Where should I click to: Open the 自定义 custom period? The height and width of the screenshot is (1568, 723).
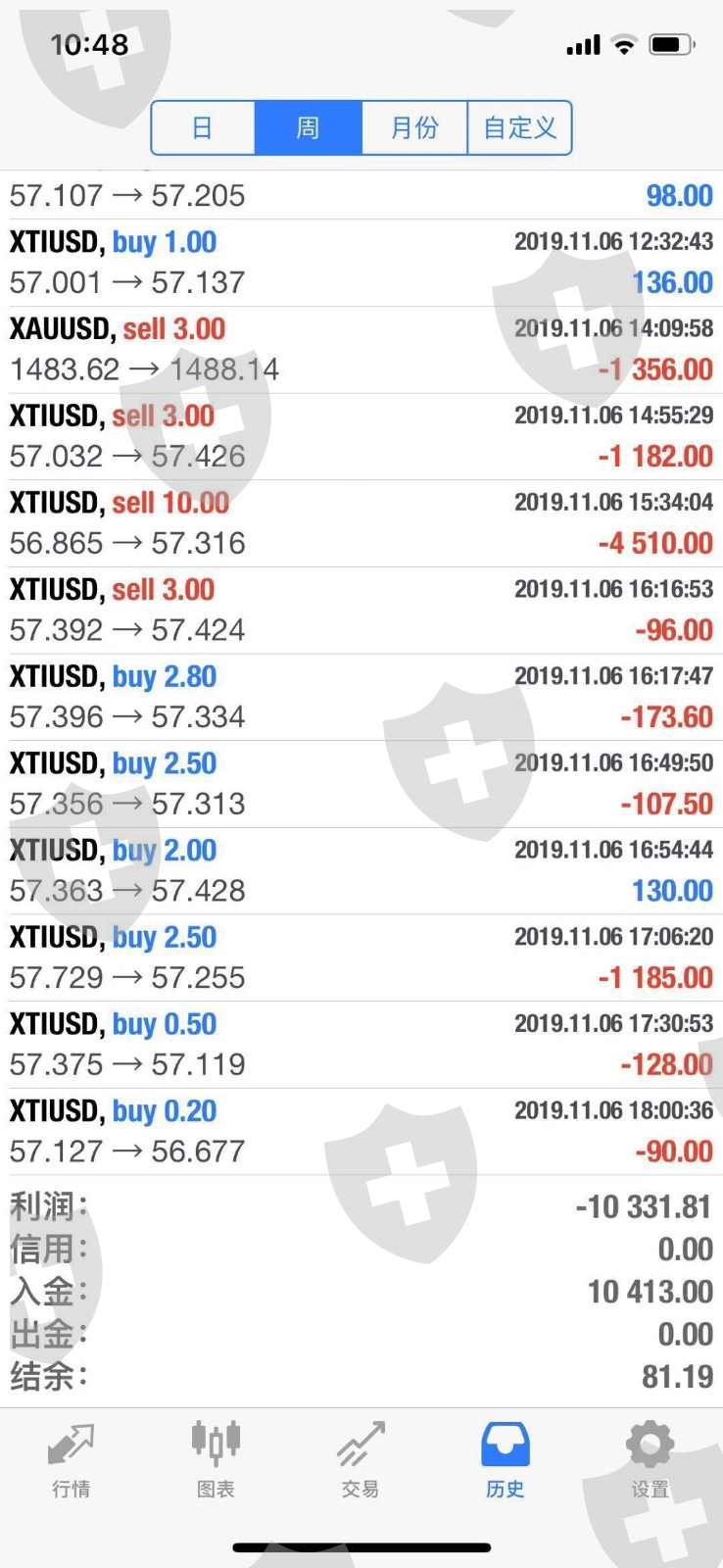[519, 127]
